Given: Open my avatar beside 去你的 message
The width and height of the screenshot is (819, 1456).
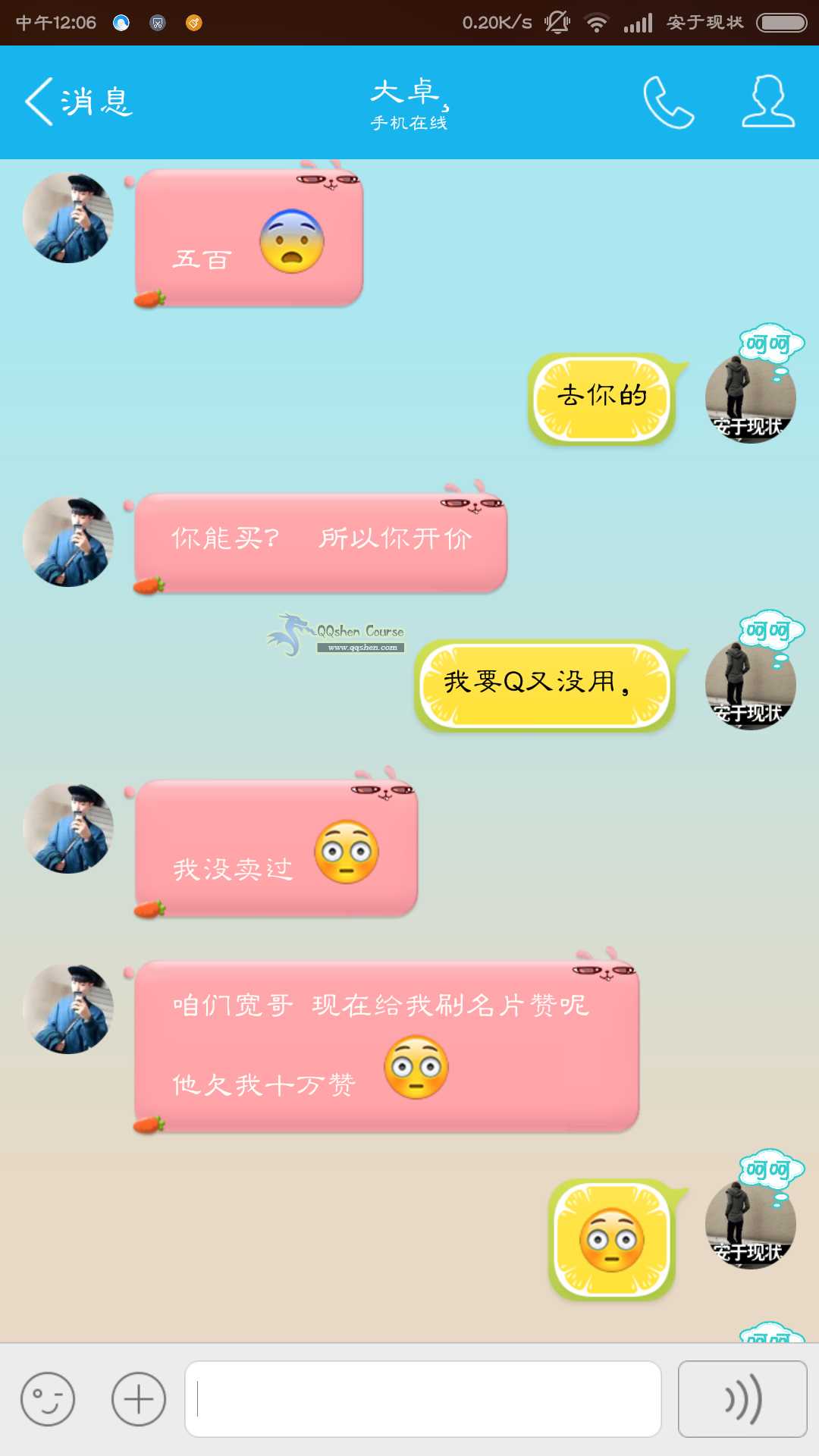Looking at the screenshot, I should click(x=750, y=398).
